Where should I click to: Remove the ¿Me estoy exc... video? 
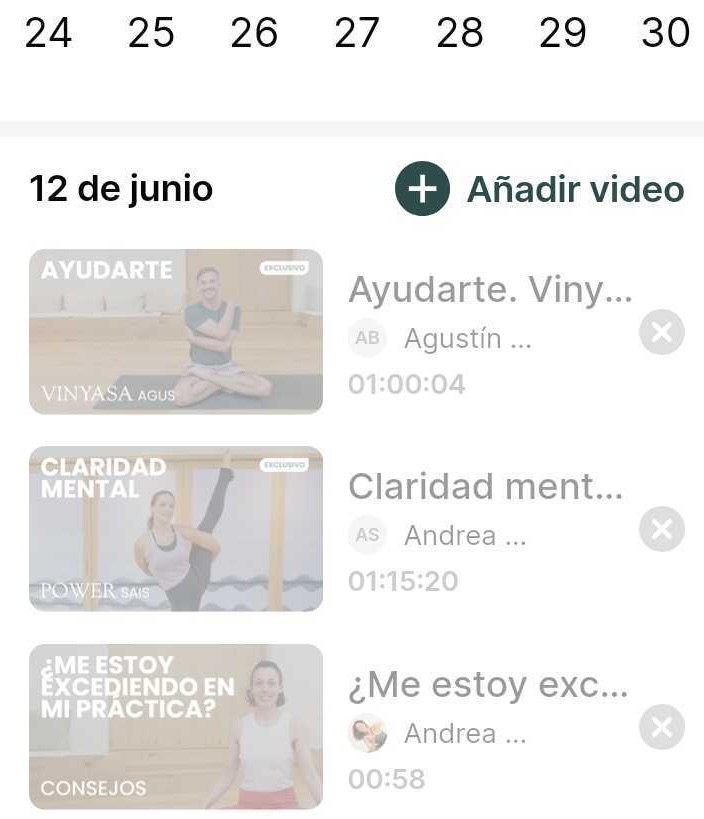661,727
